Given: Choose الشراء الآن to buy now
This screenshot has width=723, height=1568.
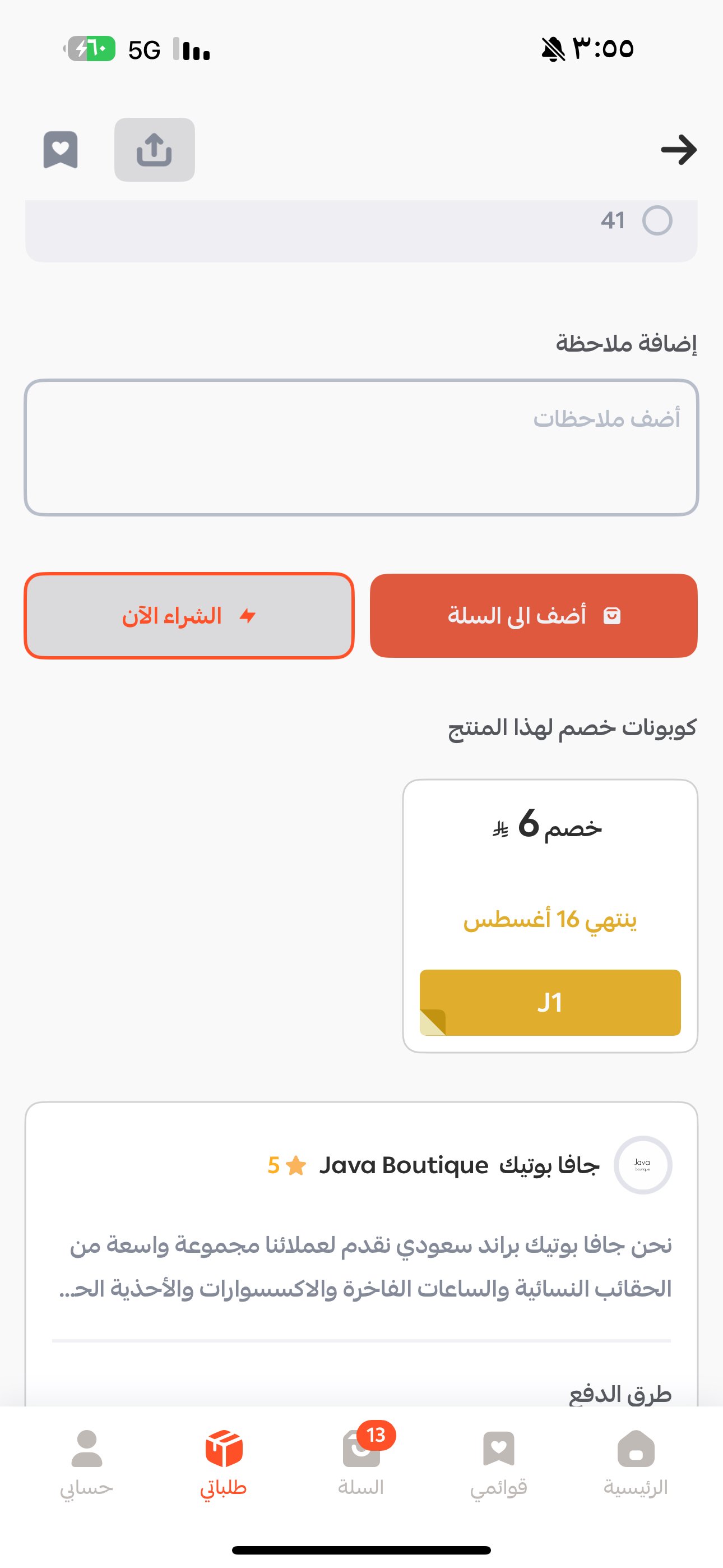Looking at the screenshot, I should pos(189,615).
